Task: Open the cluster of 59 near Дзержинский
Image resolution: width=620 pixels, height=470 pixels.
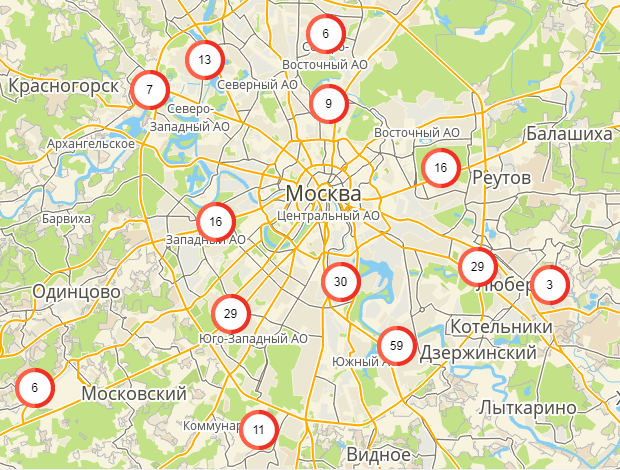Action: pos(397,346)
